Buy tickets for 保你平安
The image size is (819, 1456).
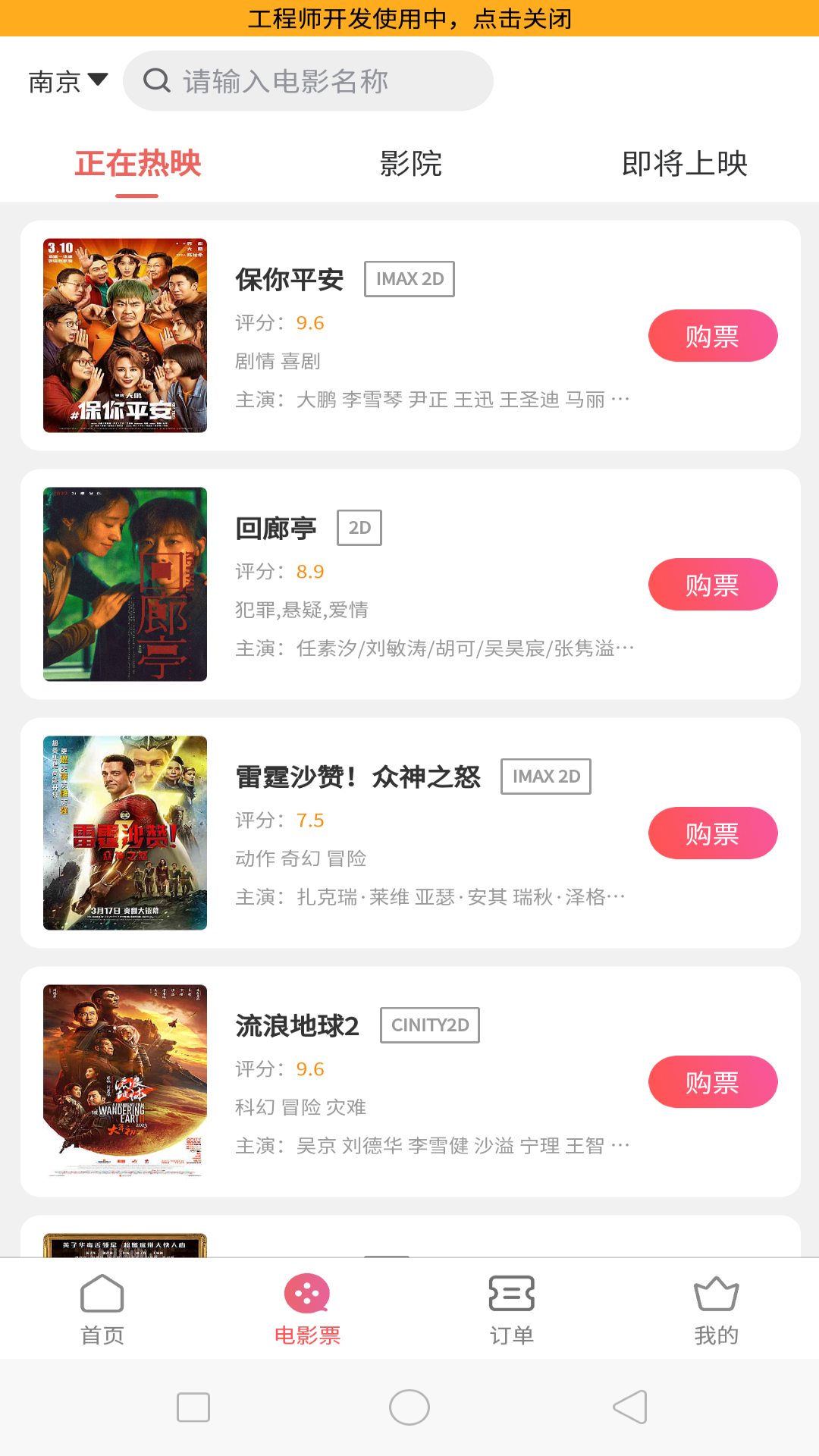click(x=712, y=336)
